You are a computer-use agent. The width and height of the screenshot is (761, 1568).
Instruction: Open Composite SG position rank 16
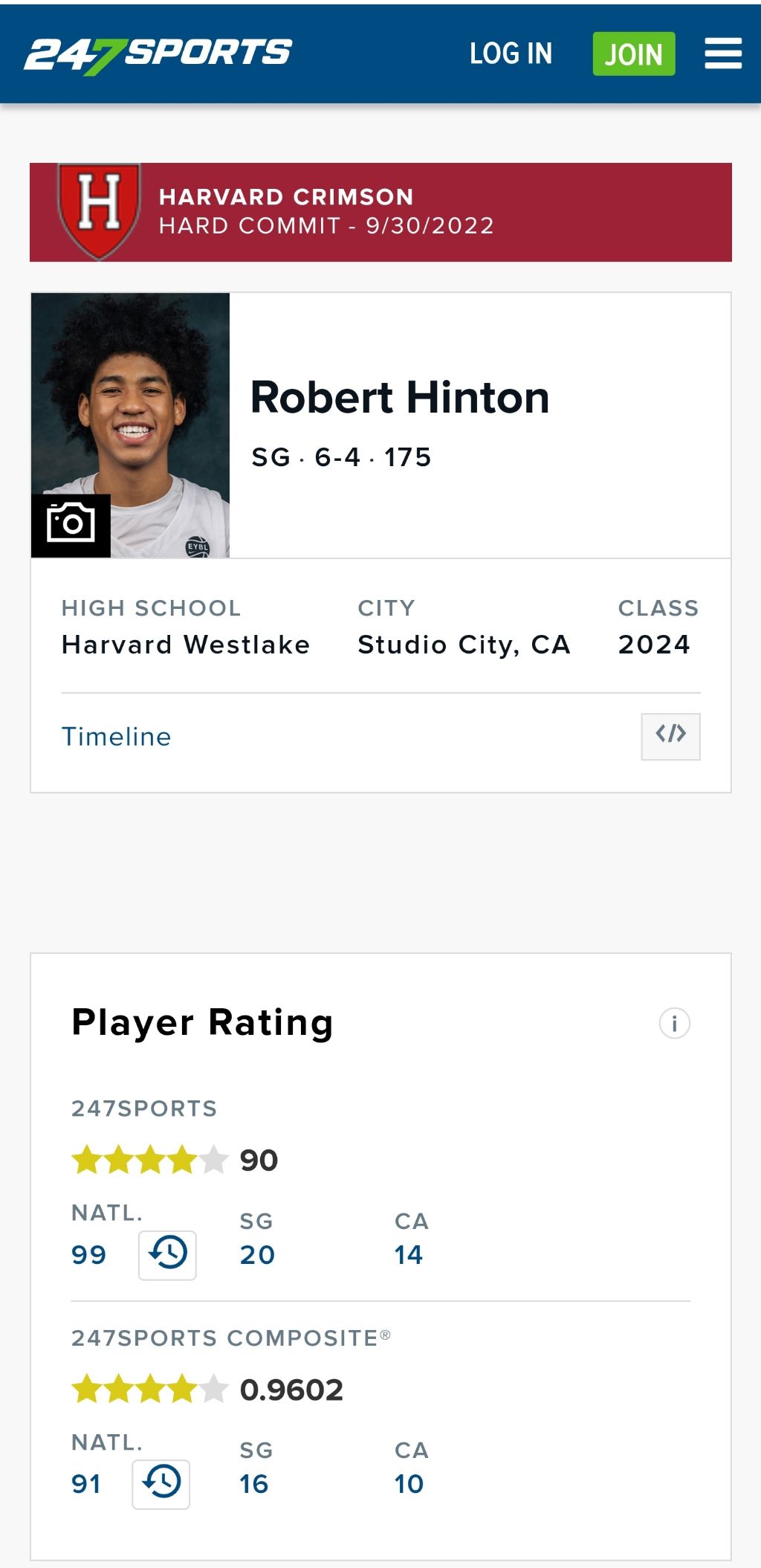(253, 1484)
